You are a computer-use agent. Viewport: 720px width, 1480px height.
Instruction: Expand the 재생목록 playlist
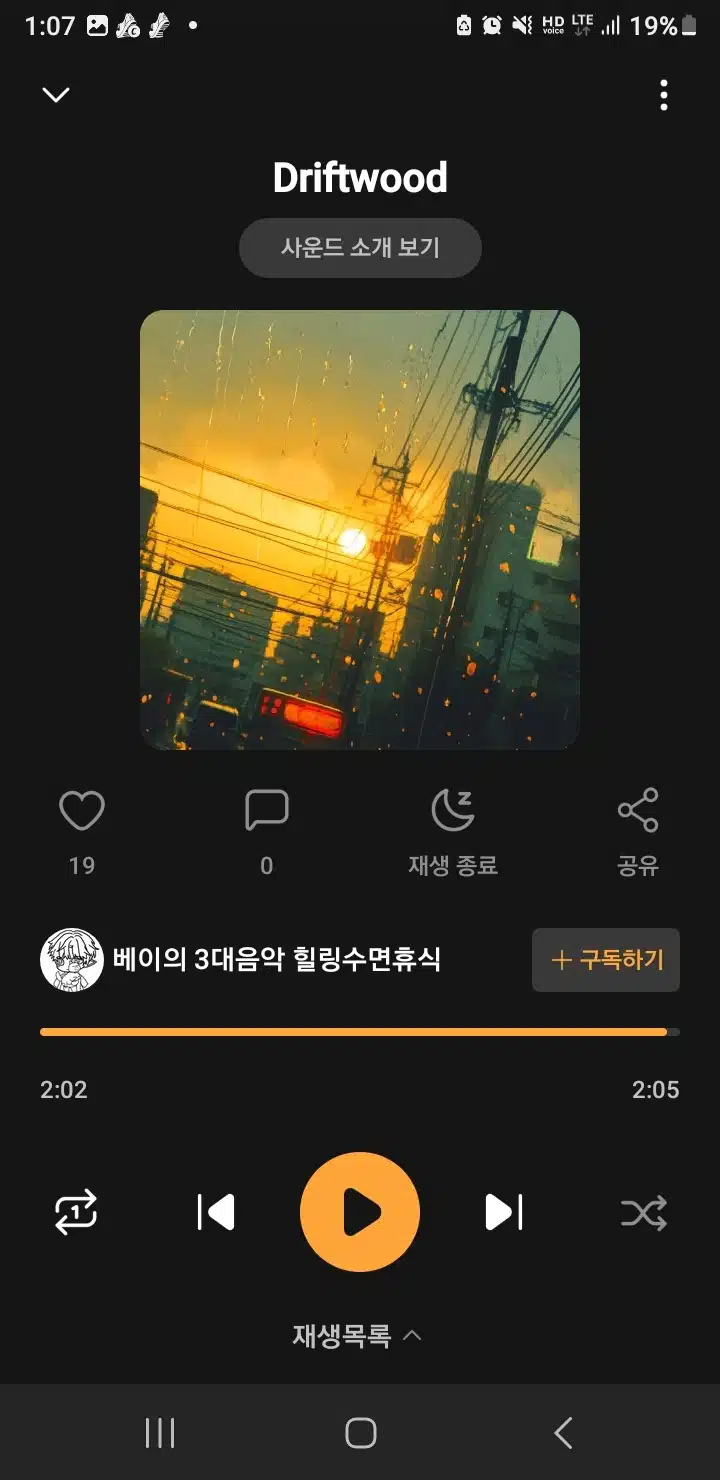point(357,1336)
